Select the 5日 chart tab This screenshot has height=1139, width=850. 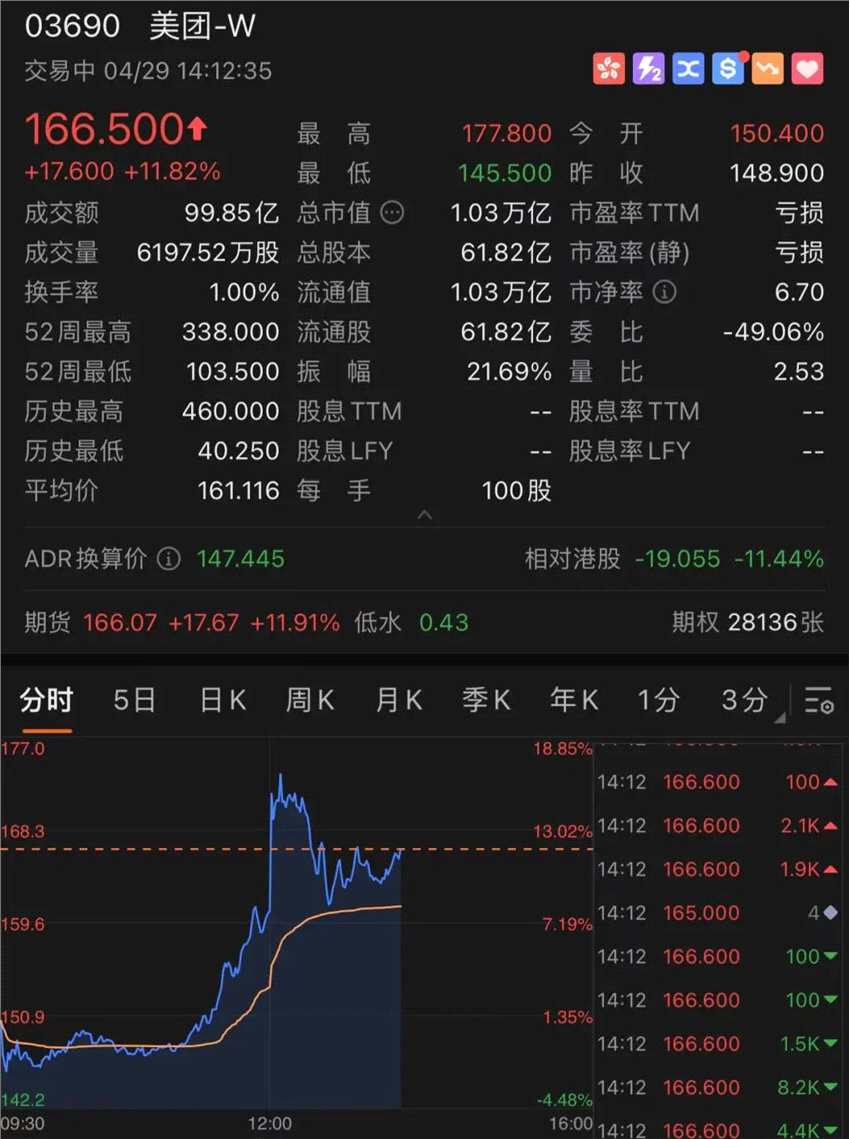pos(134,701)
